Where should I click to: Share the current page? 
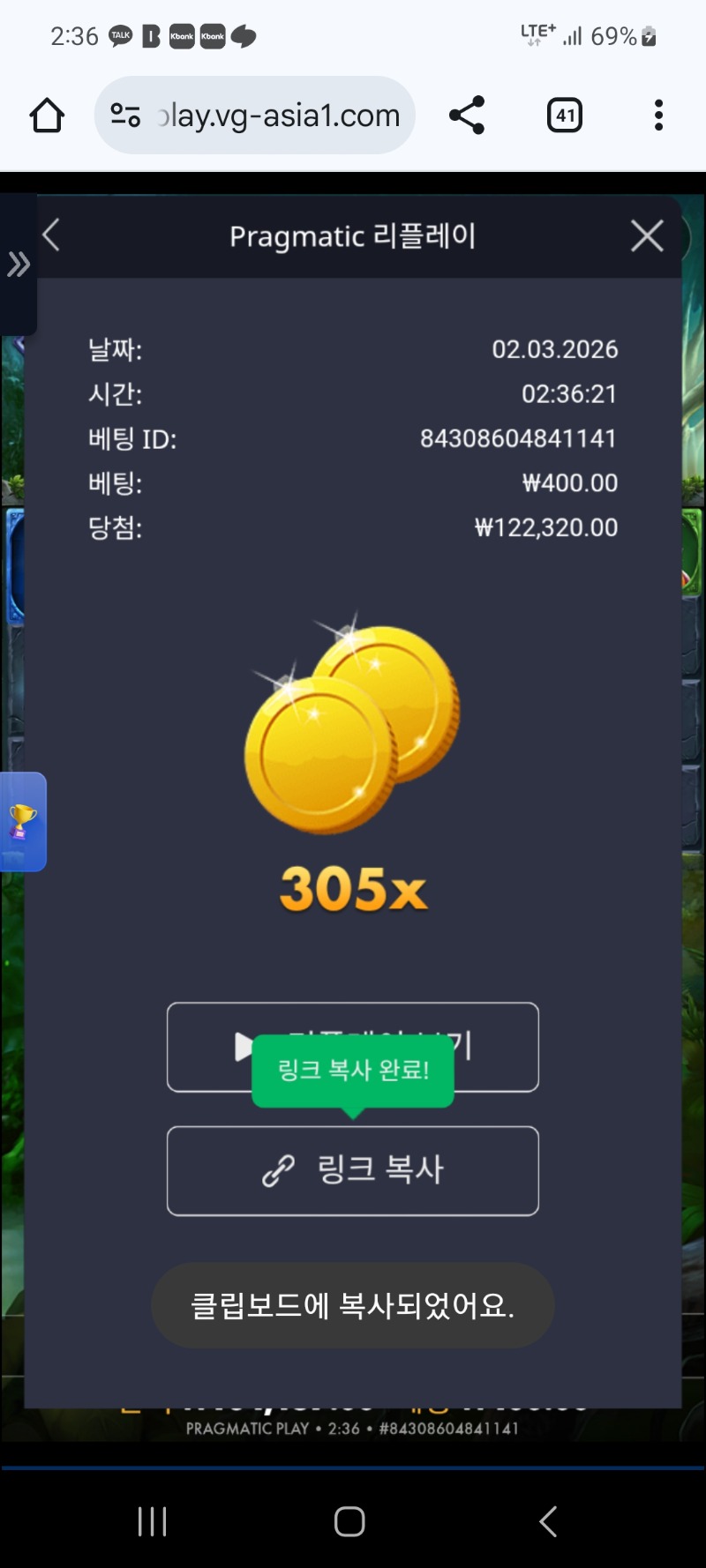tap(467, 116)
